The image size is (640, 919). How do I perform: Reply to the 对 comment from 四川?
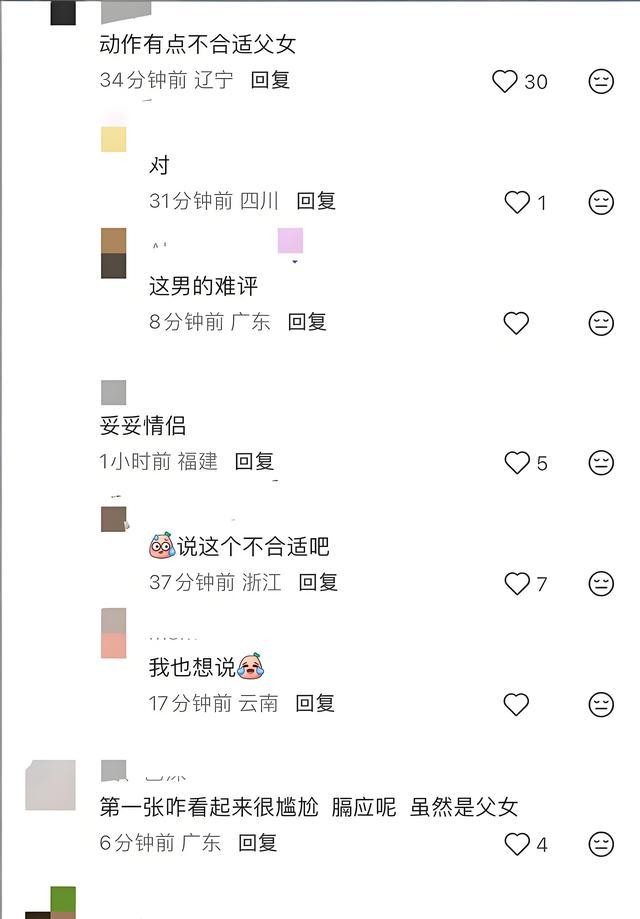(x=316, y=200)
